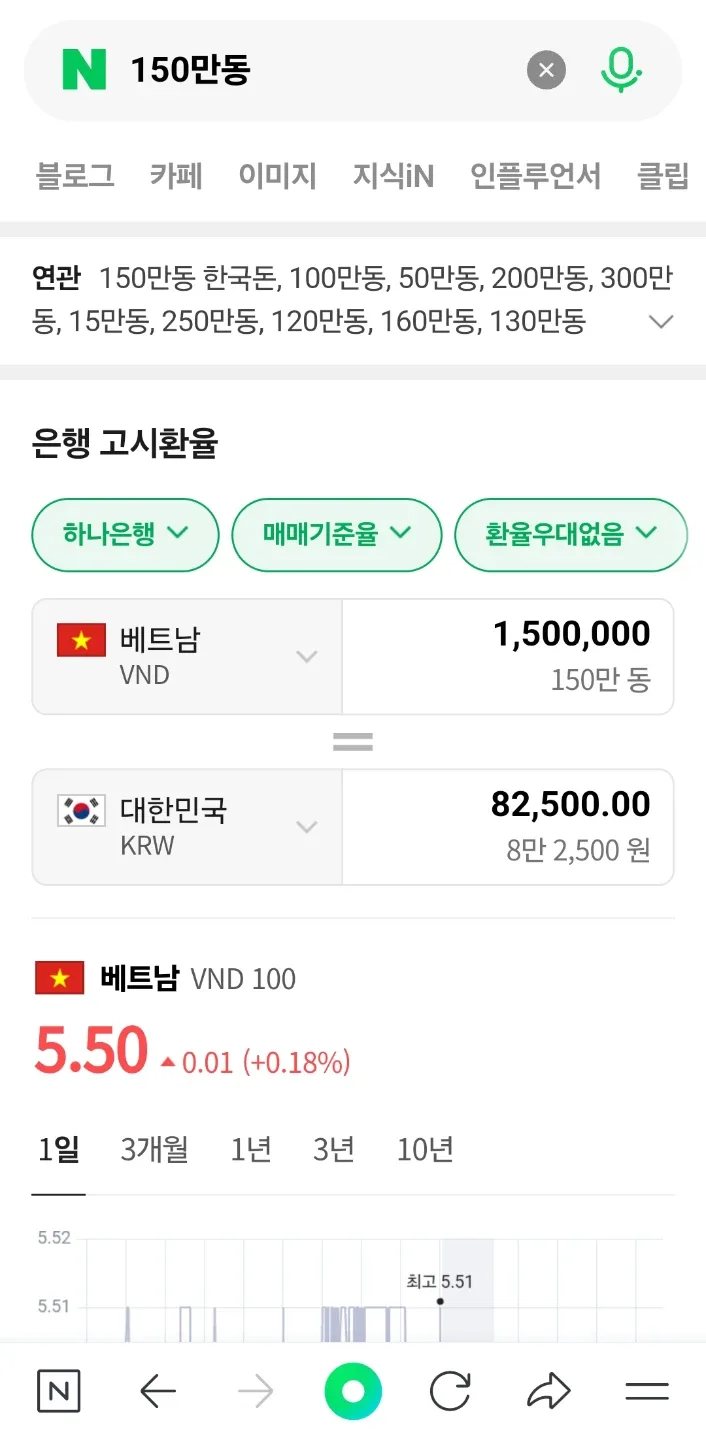Share this page using the share arrow

pyautogui.click(x=548, y=1391)
